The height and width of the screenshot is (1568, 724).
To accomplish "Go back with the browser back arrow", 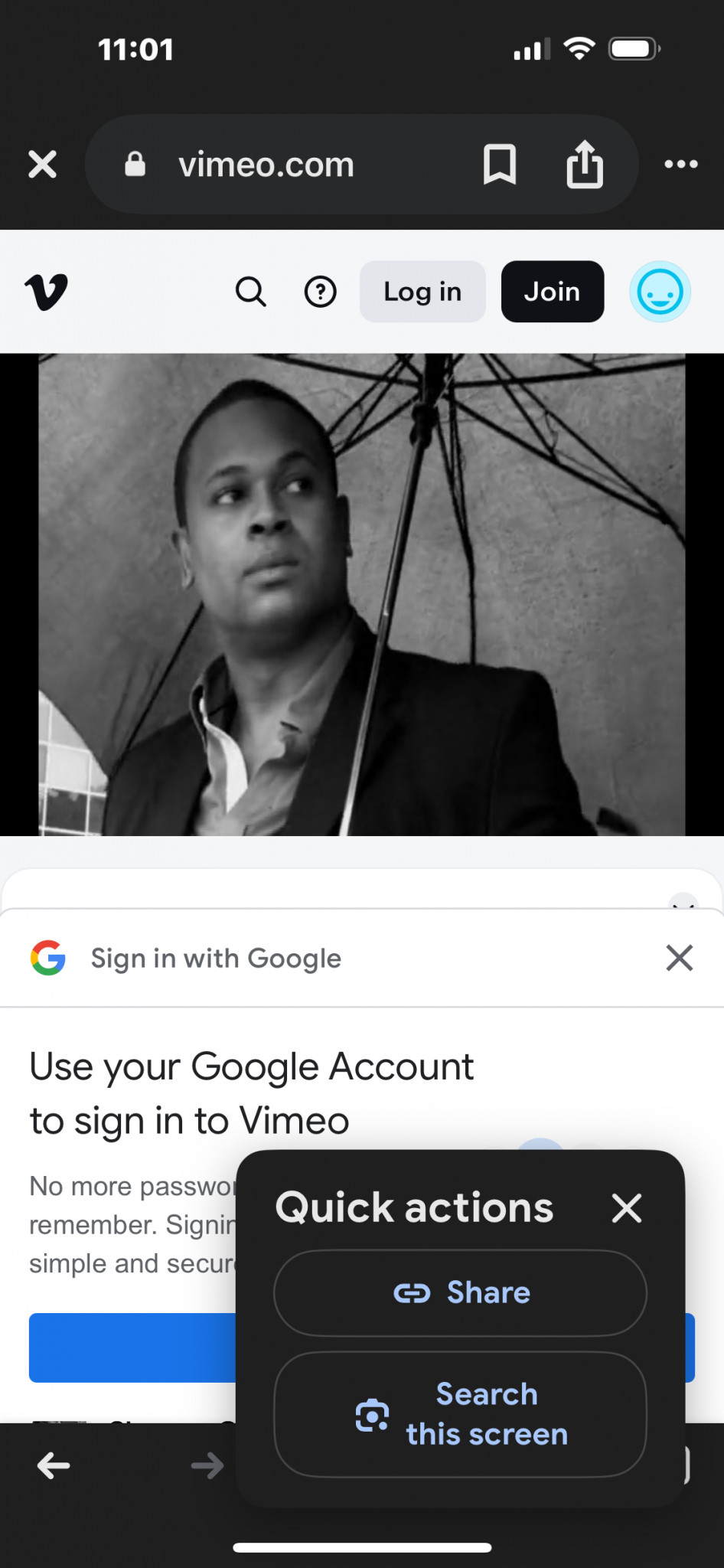I will pyautogui.click(x=54, y=1466).
